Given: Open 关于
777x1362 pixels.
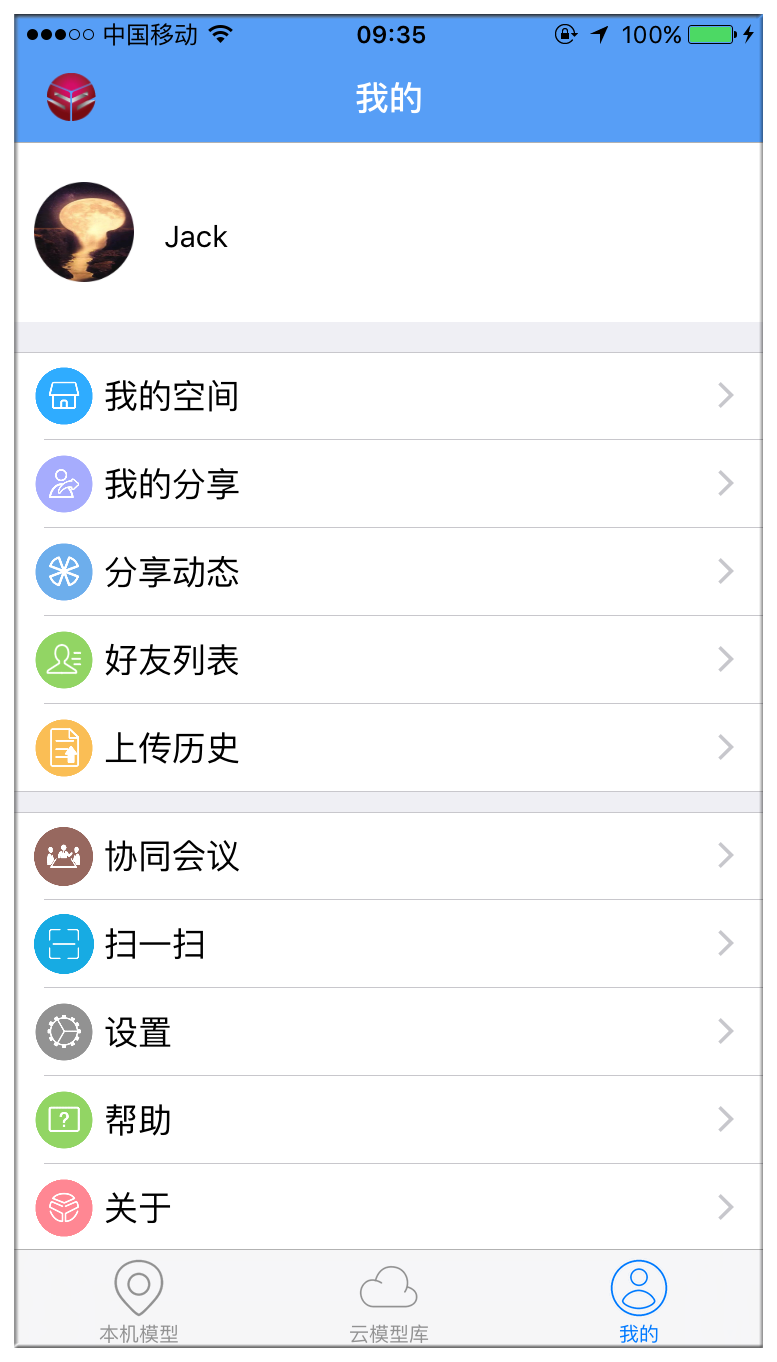Looking at the screenshot, I should 389,1207.
